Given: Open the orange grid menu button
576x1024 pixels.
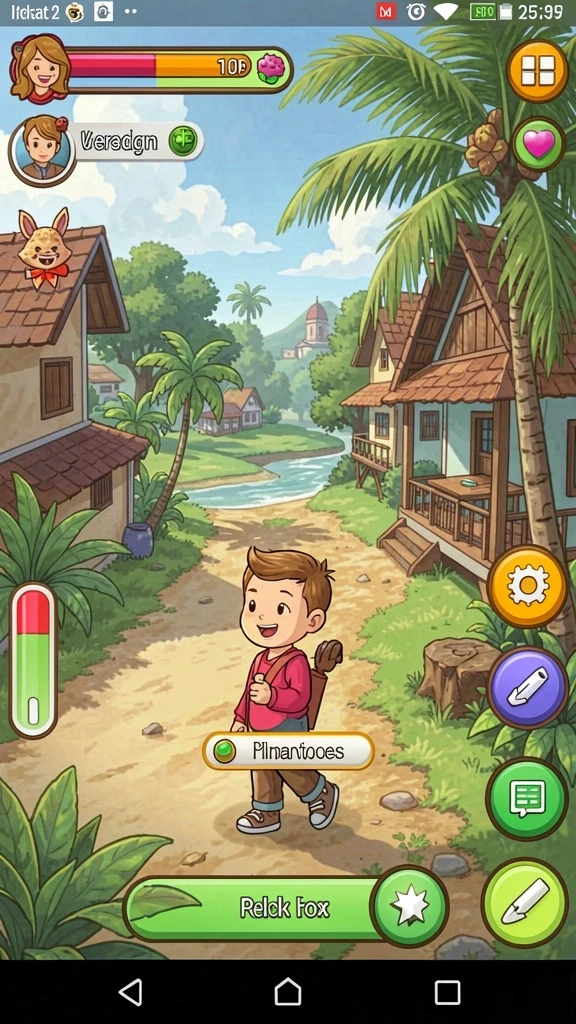Looking at the screenshot, I should pos(538,71).
